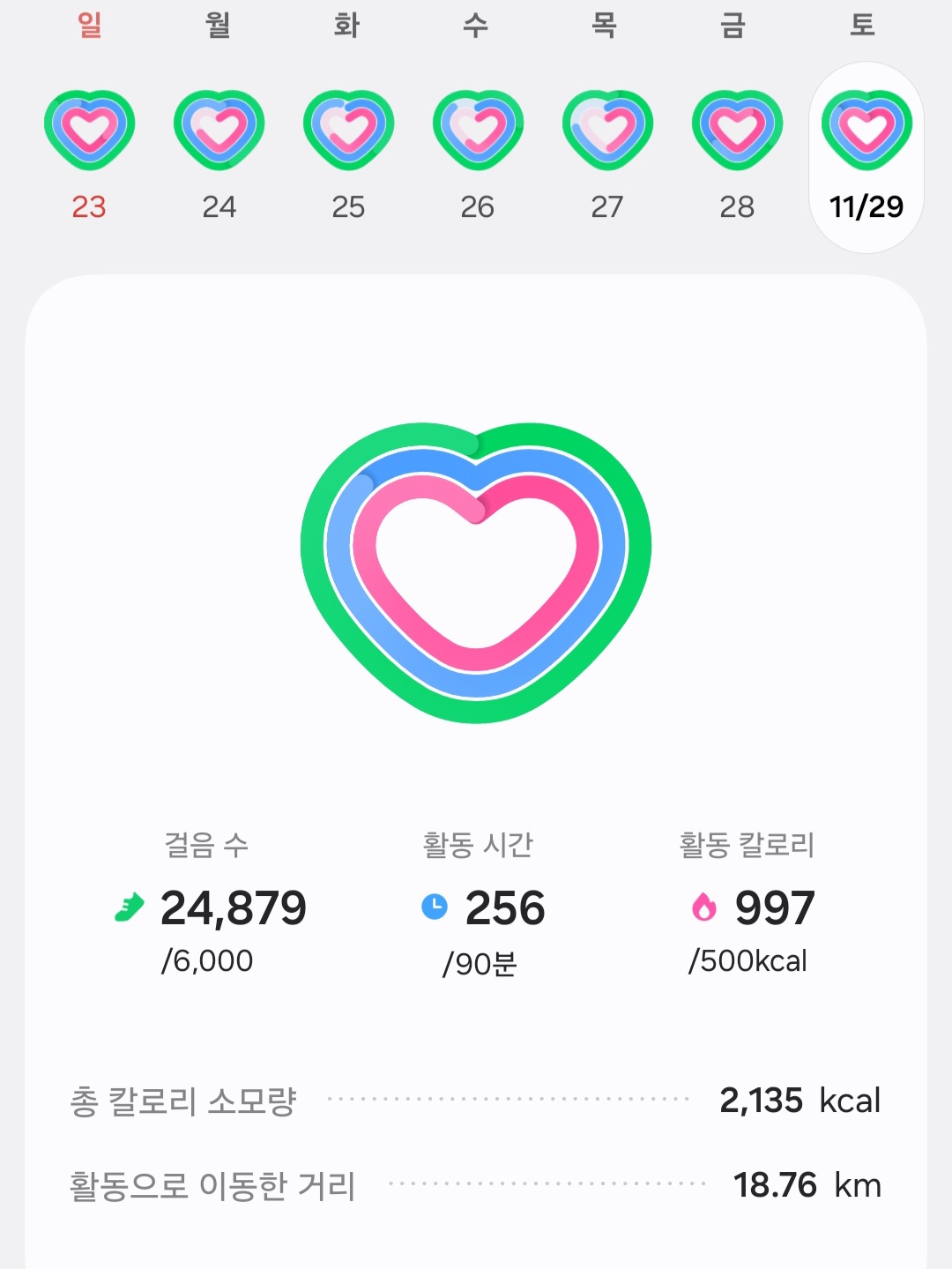Select Saturday 11/29 heart
952x1269 pixels.
pyautogui.click(x=866, y=131)
